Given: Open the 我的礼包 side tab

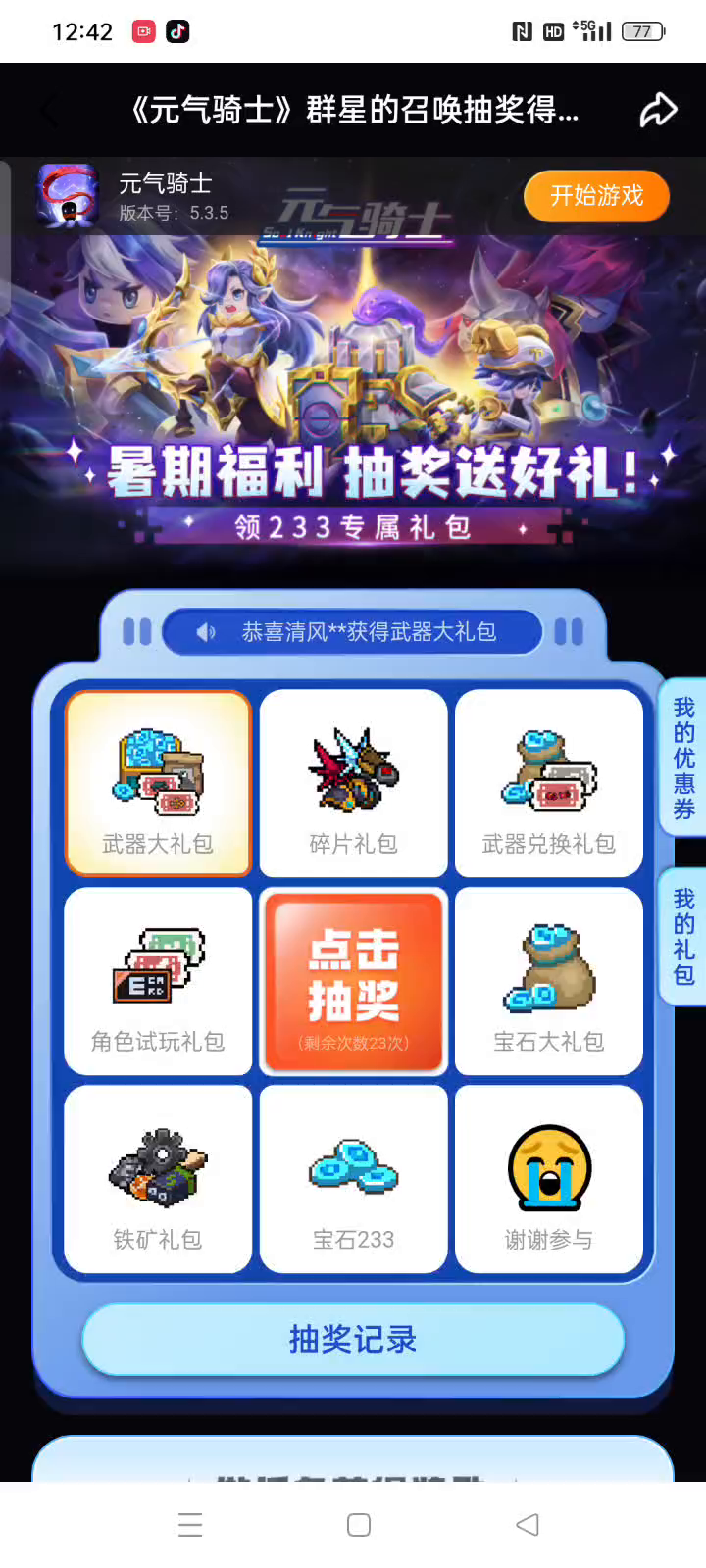Looking at the screenshot, I should [684, 937].
